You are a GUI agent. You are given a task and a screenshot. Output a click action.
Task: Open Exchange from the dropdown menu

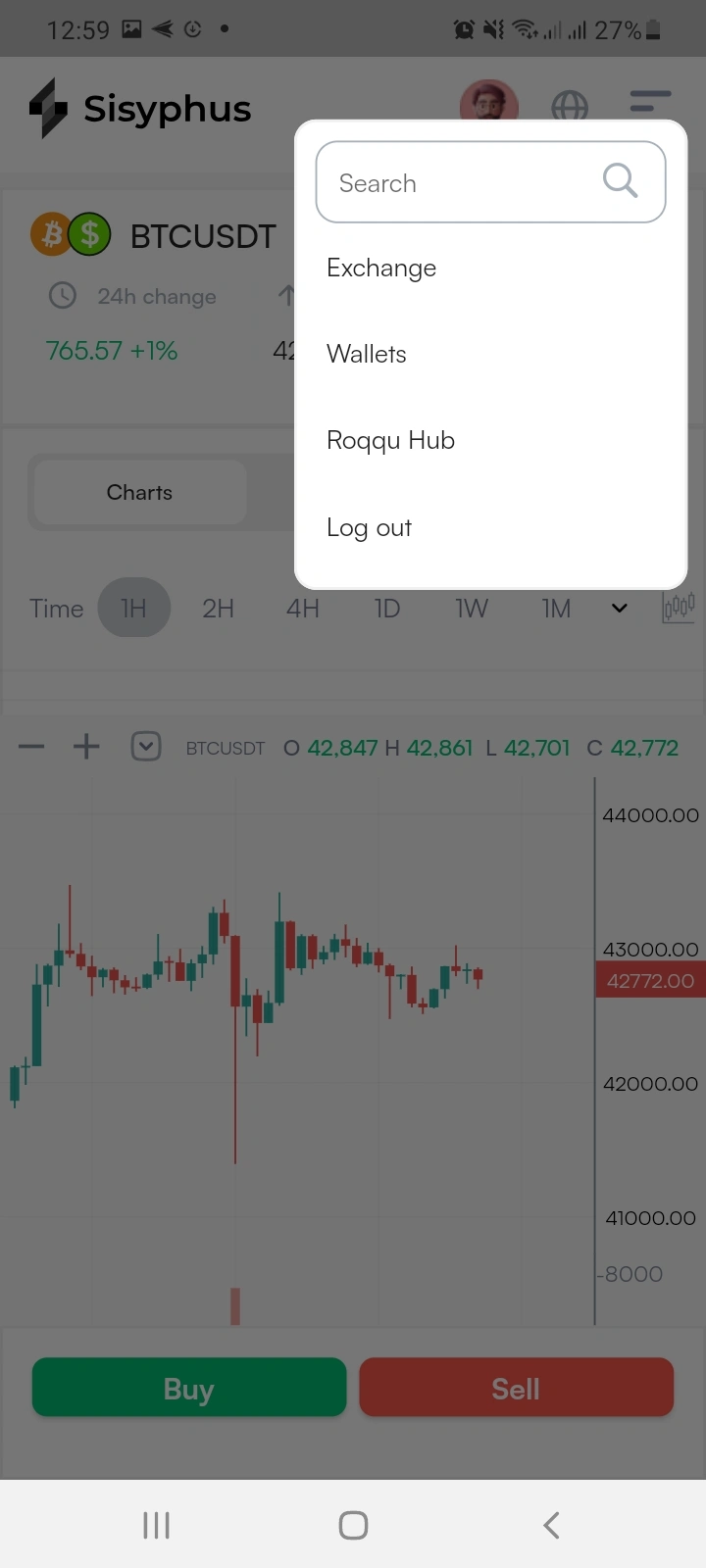click(381, 269)
